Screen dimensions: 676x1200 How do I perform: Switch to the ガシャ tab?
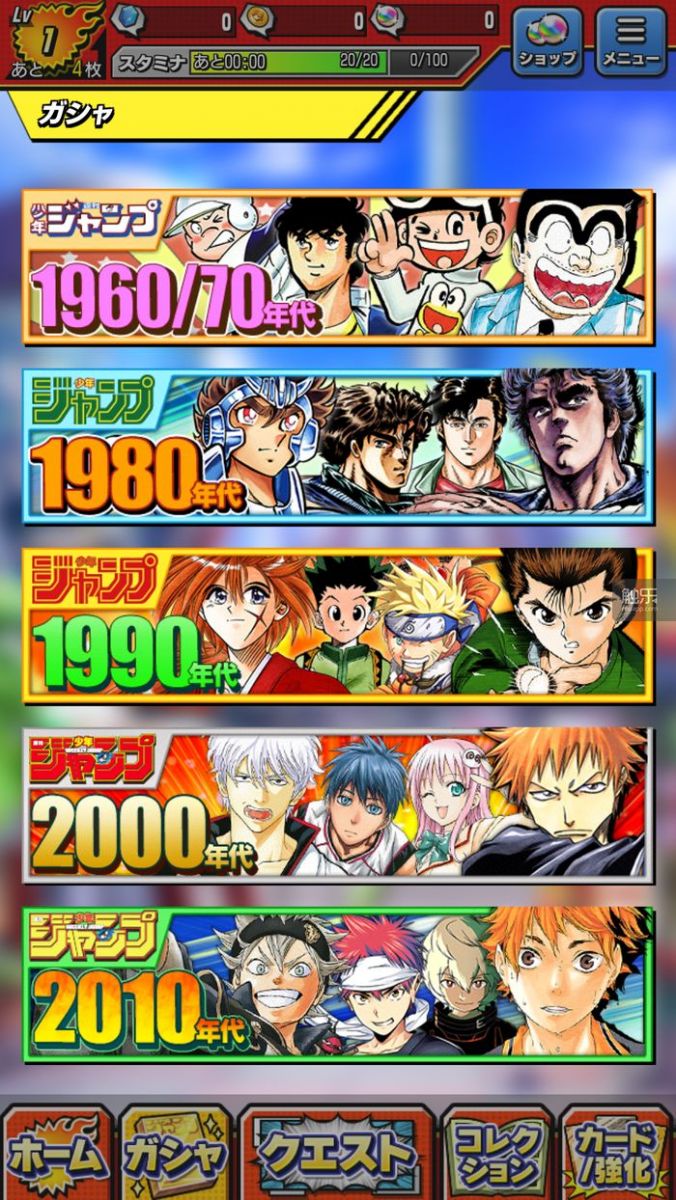(x=175, y=1155)
